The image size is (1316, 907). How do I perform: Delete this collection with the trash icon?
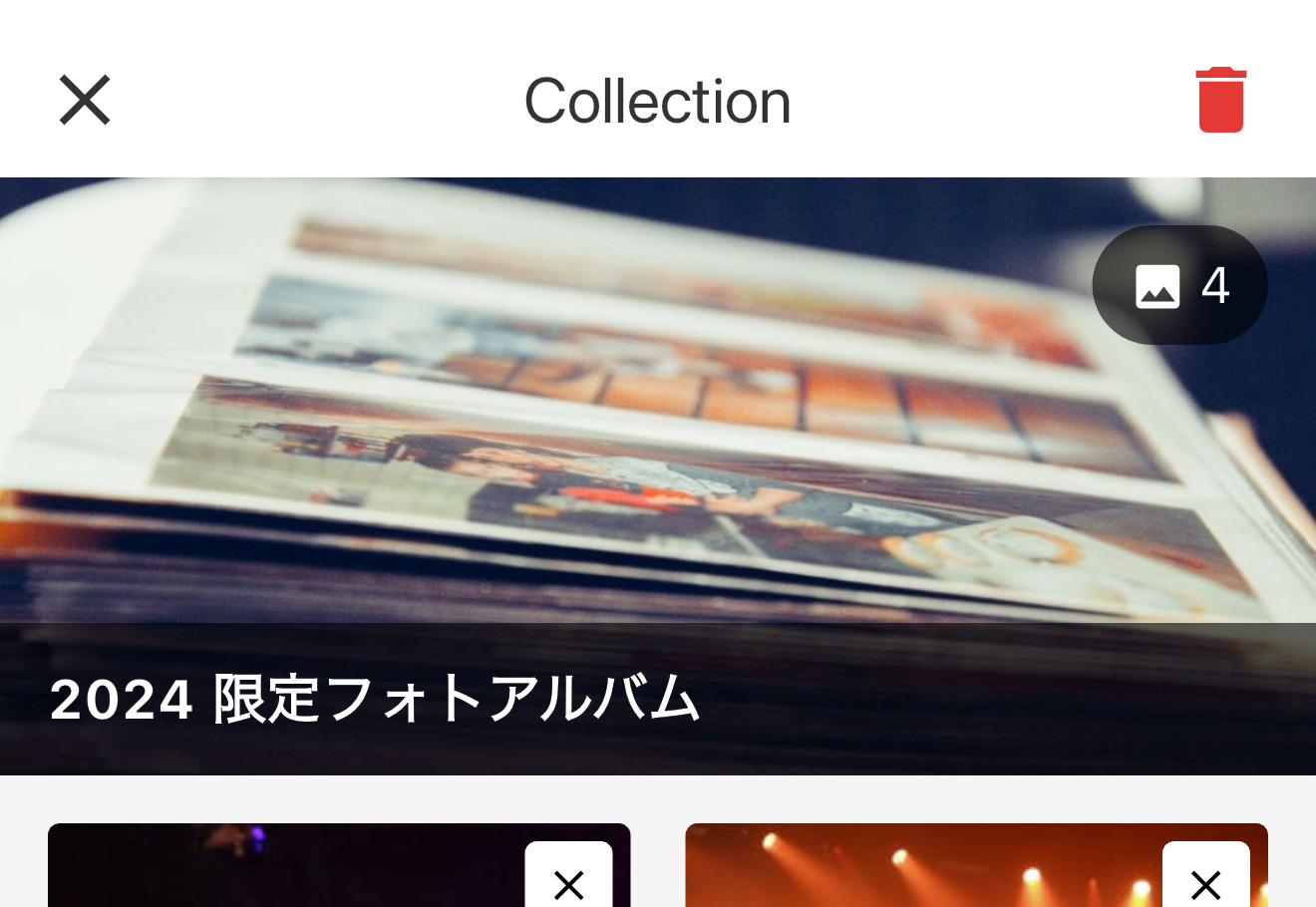click(x=1220, y=101)
